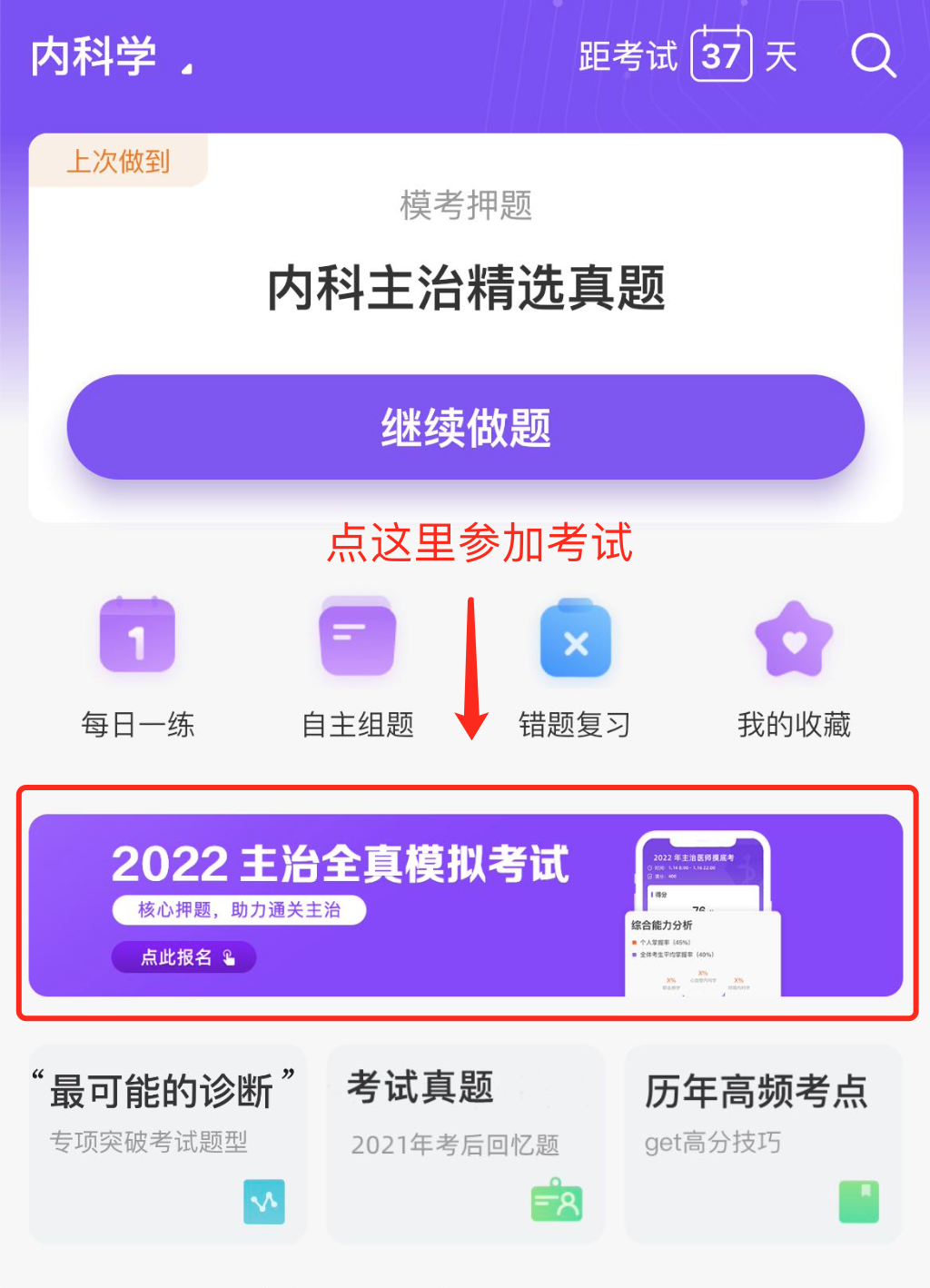Tap the 继续做题 button
This screenshot has width=930, height=1288.
pyautogui.click(x=465, y=427)
